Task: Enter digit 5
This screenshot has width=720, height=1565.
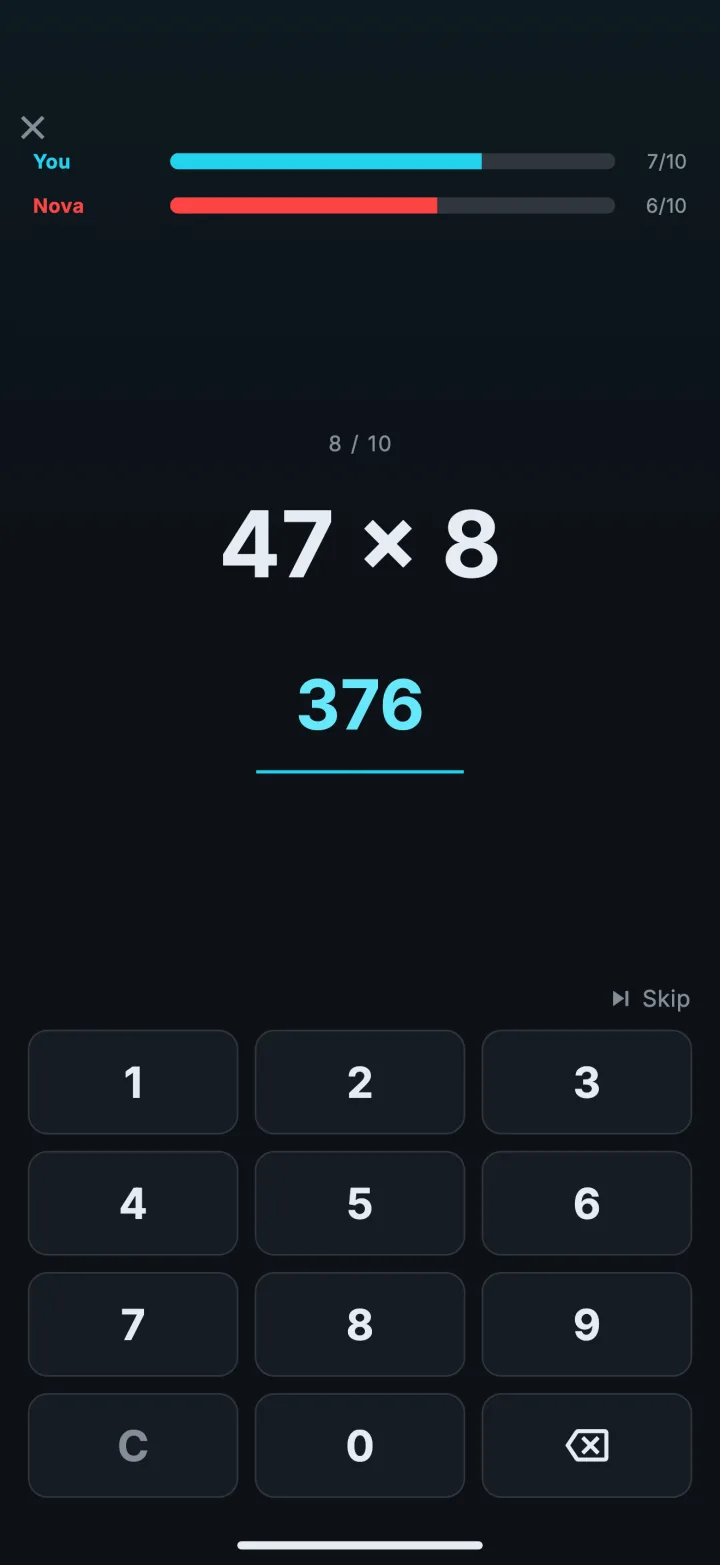Action: click(x=360, y=1203)
